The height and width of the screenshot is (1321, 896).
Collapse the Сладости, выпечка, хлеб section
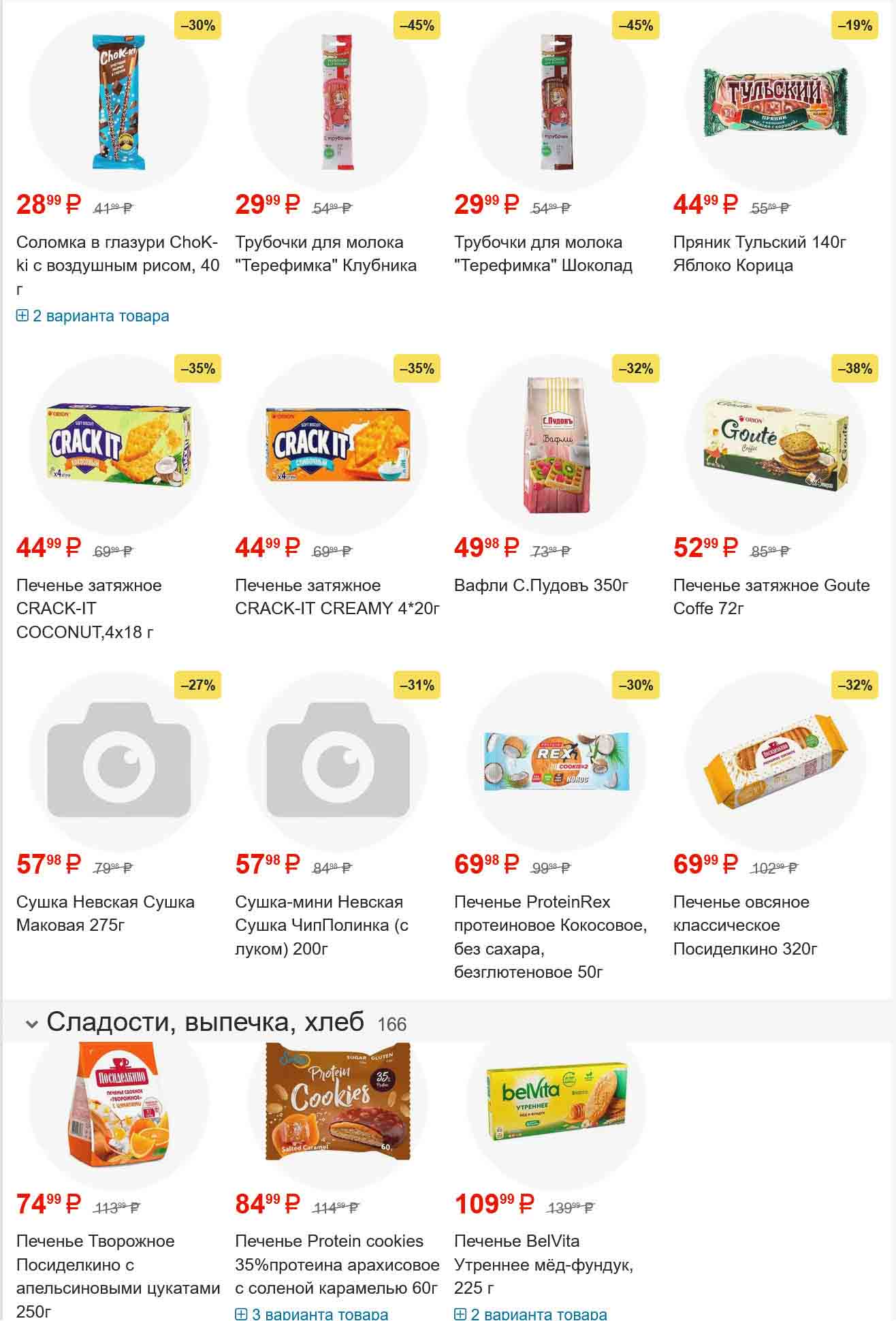(x=31, y=1023)
